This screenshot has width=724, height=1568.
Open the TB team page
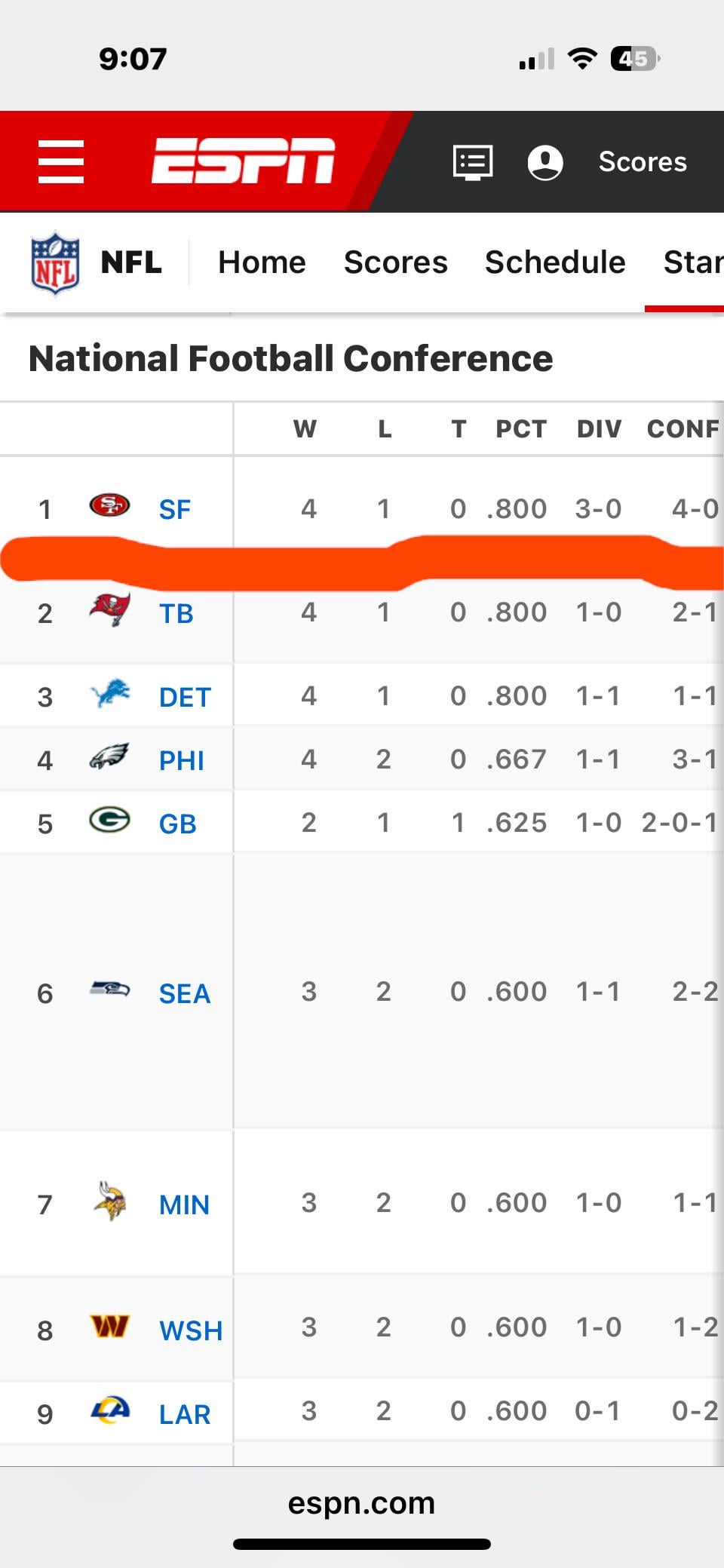[176, 614]
